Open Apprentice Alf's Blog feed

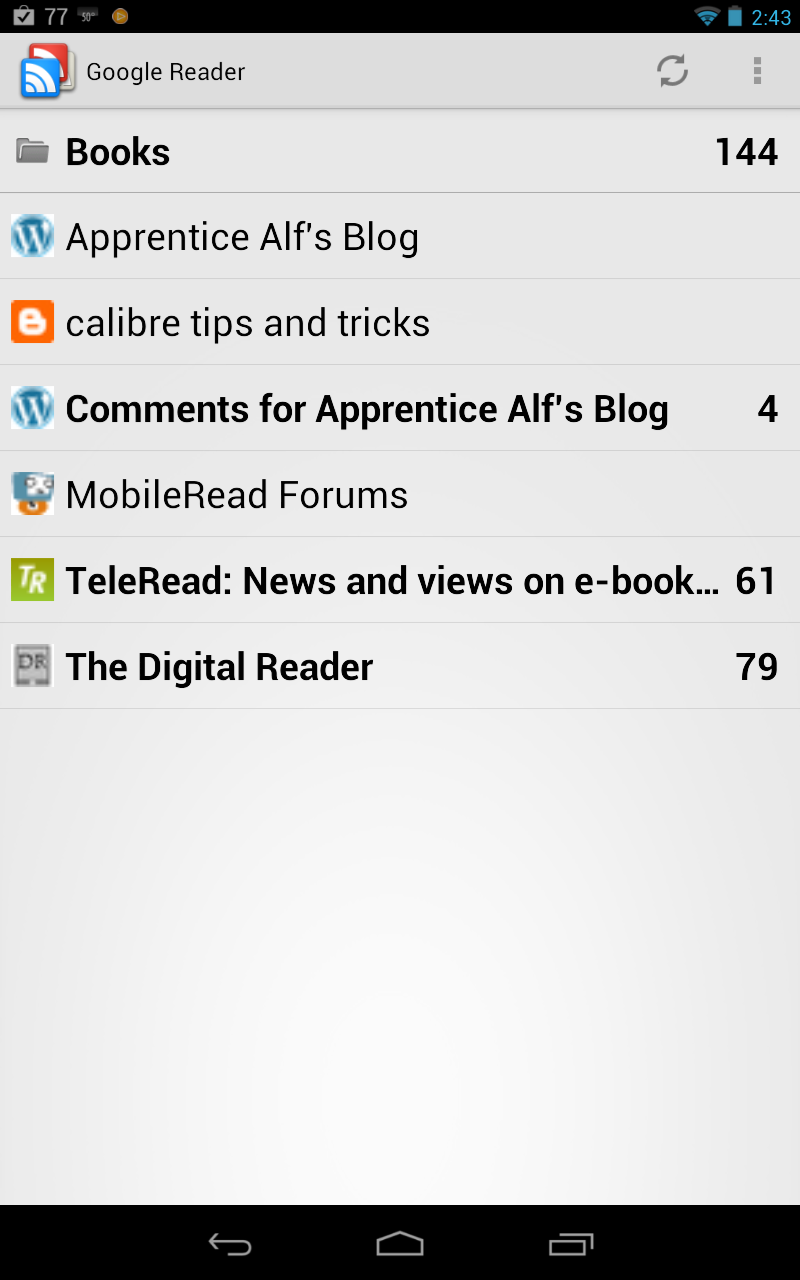400,237
